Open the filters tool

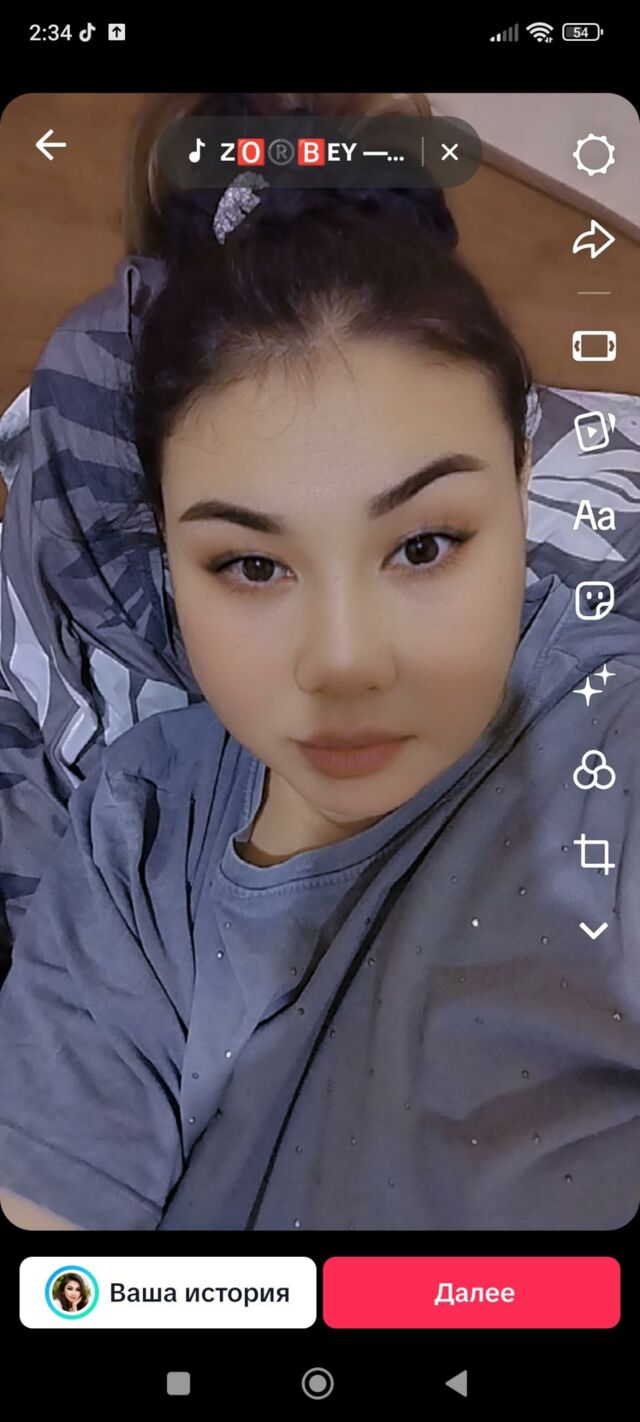[x=593, y=771]
